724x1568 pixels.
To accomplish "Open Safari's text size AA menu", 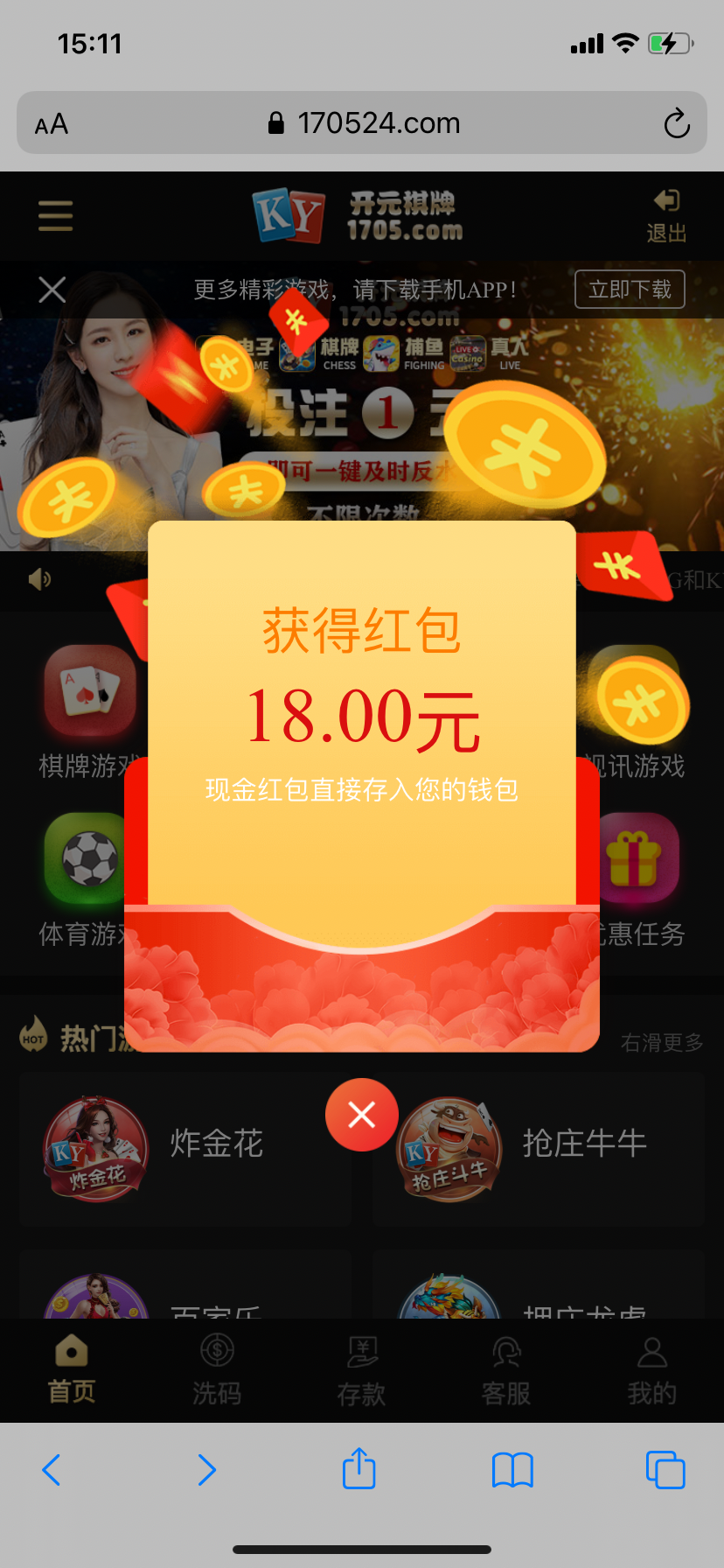I will point(52,124).
